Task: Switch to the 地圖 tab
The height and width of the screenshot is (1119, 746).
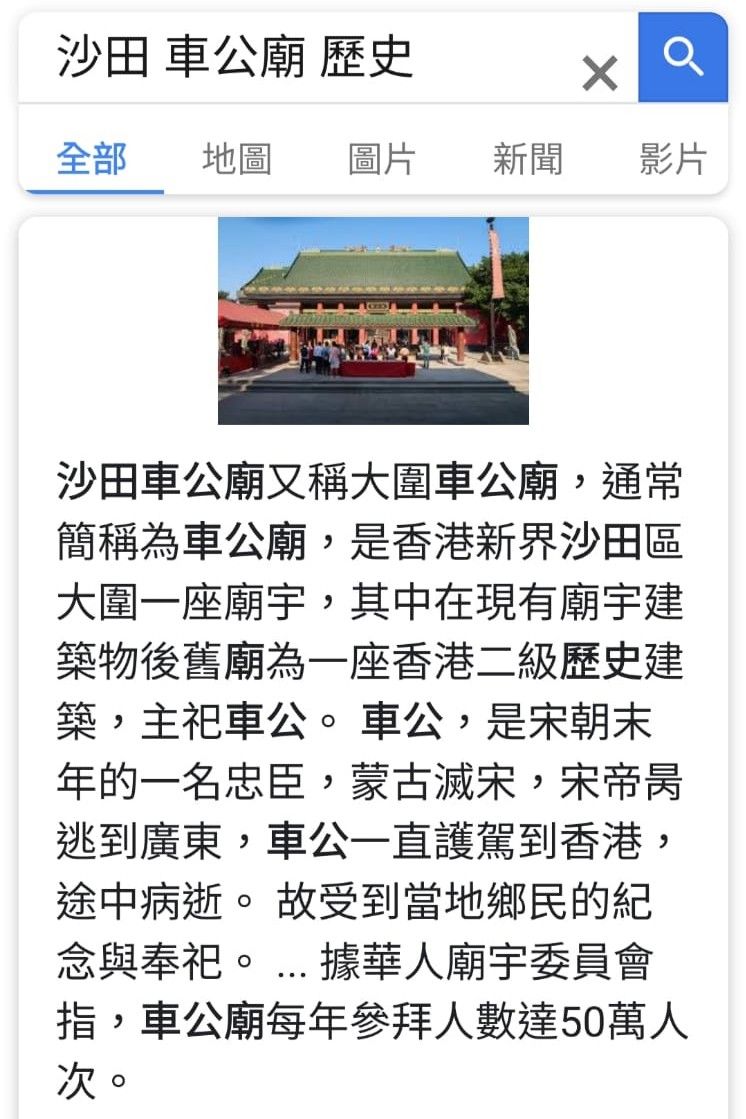Action: click(236, 159)
